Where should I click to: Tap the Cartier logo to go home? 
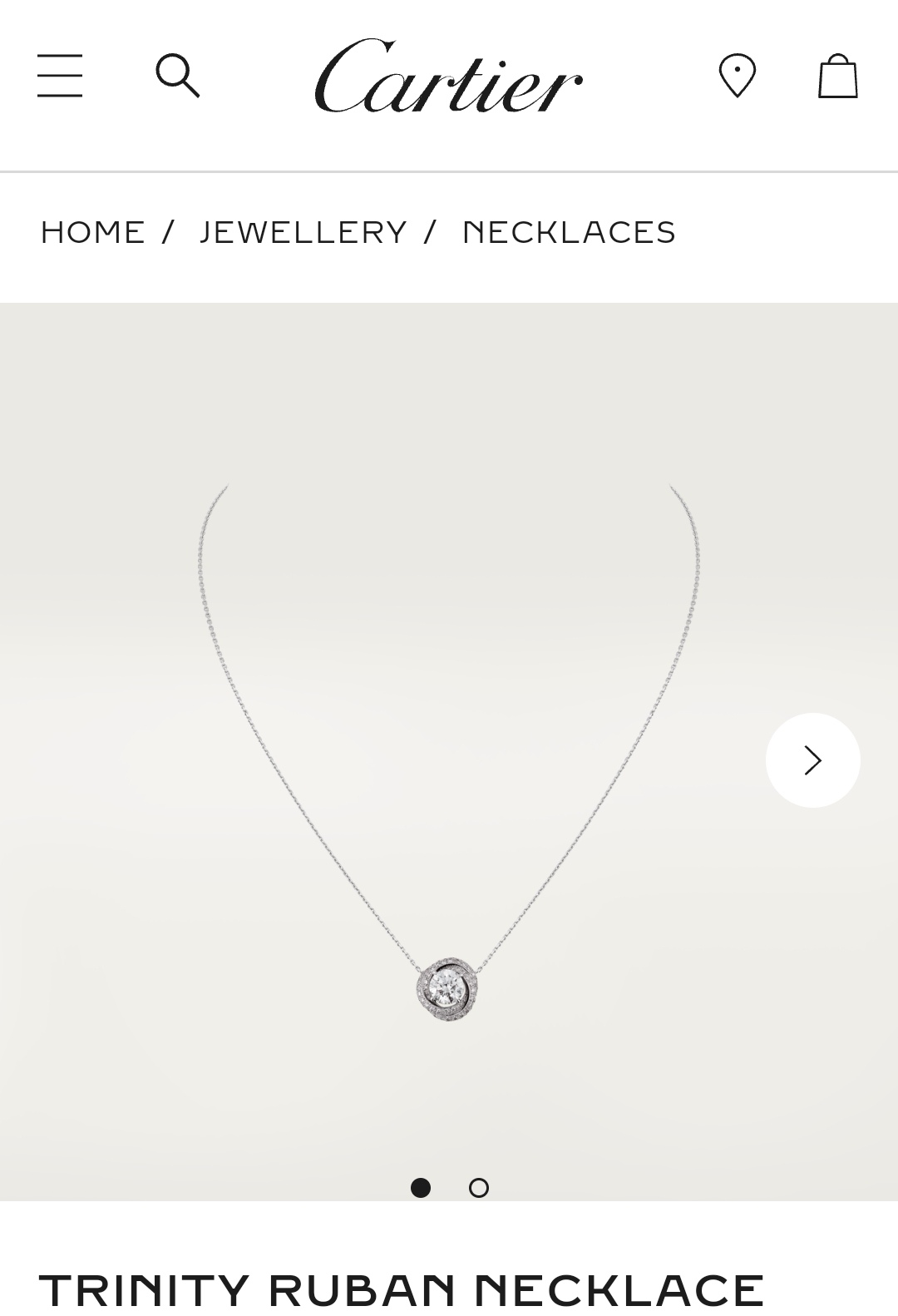click(x=448, y=76)
